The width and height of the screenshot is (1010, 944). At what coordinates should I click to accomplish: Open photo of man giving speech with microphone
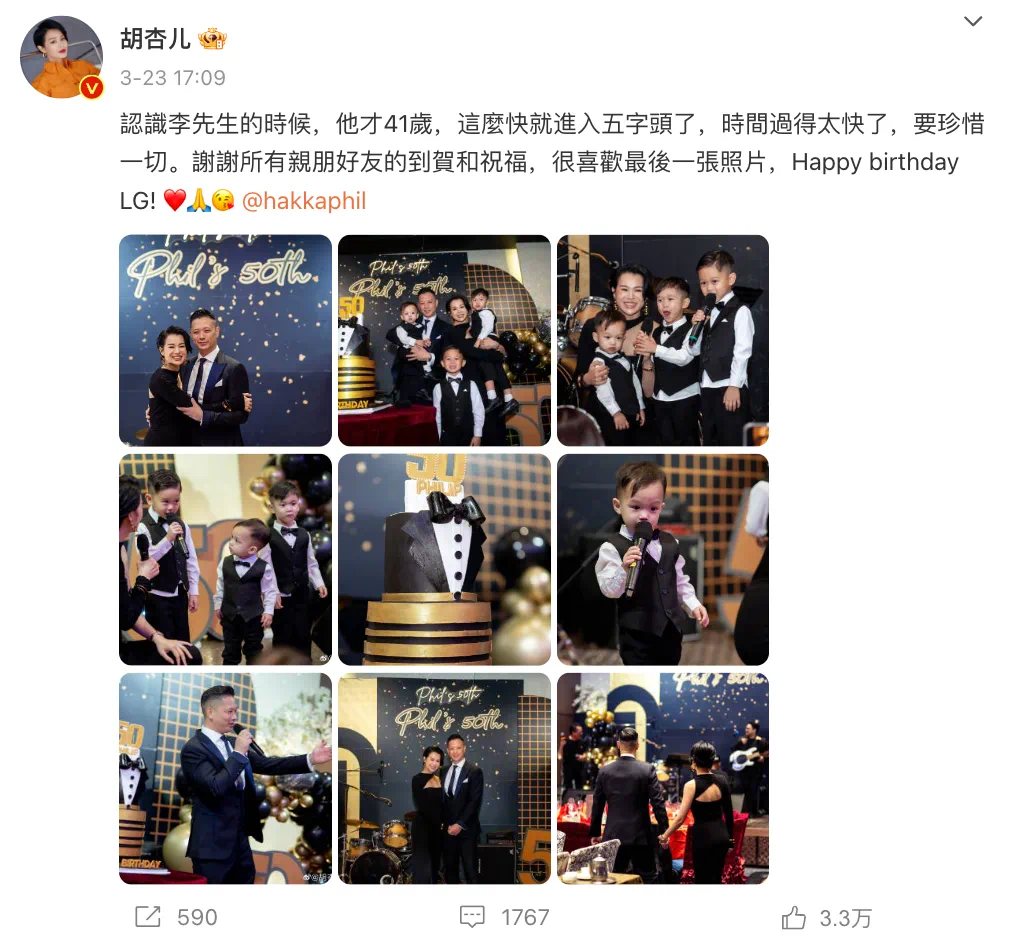(x=225, y=778)
